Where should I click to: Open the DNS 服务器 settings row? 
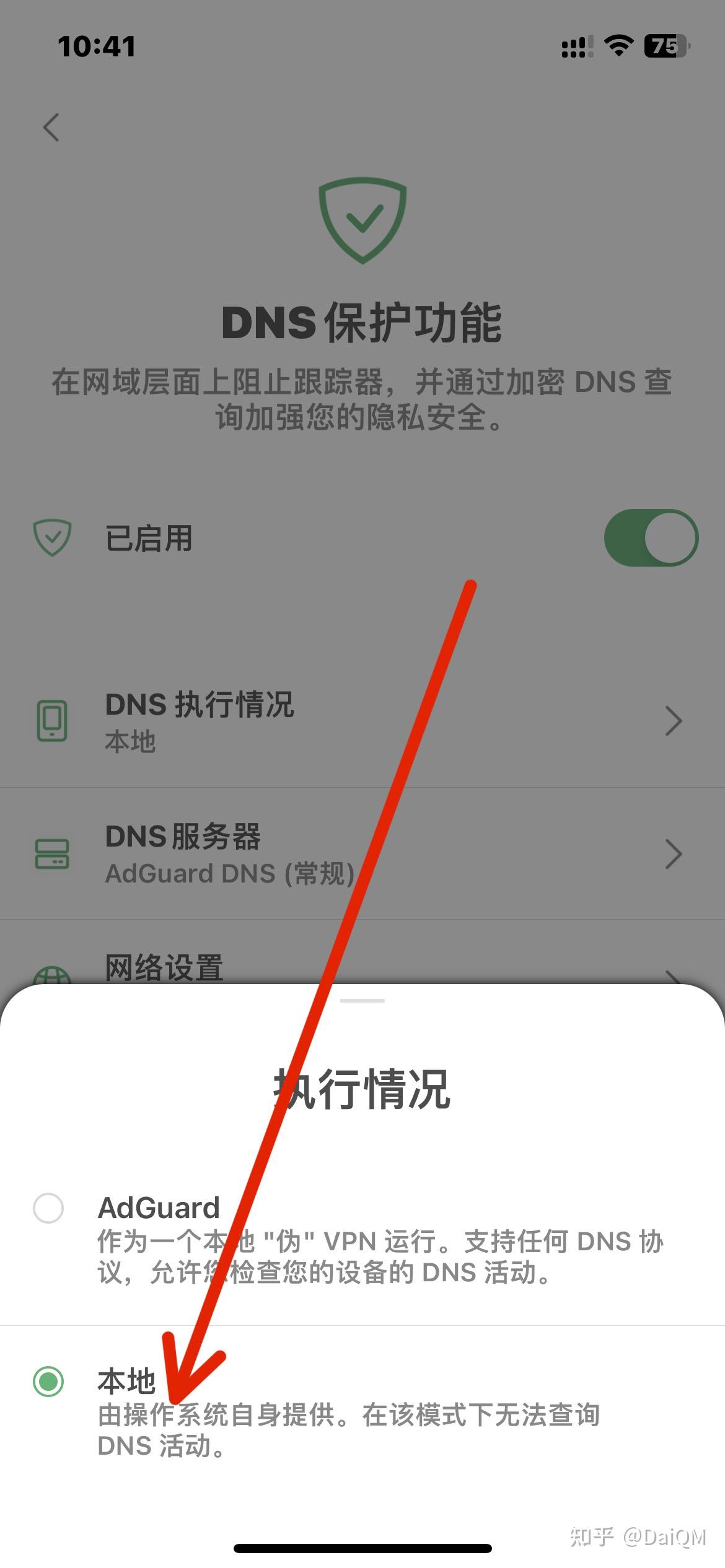(362, 853)
